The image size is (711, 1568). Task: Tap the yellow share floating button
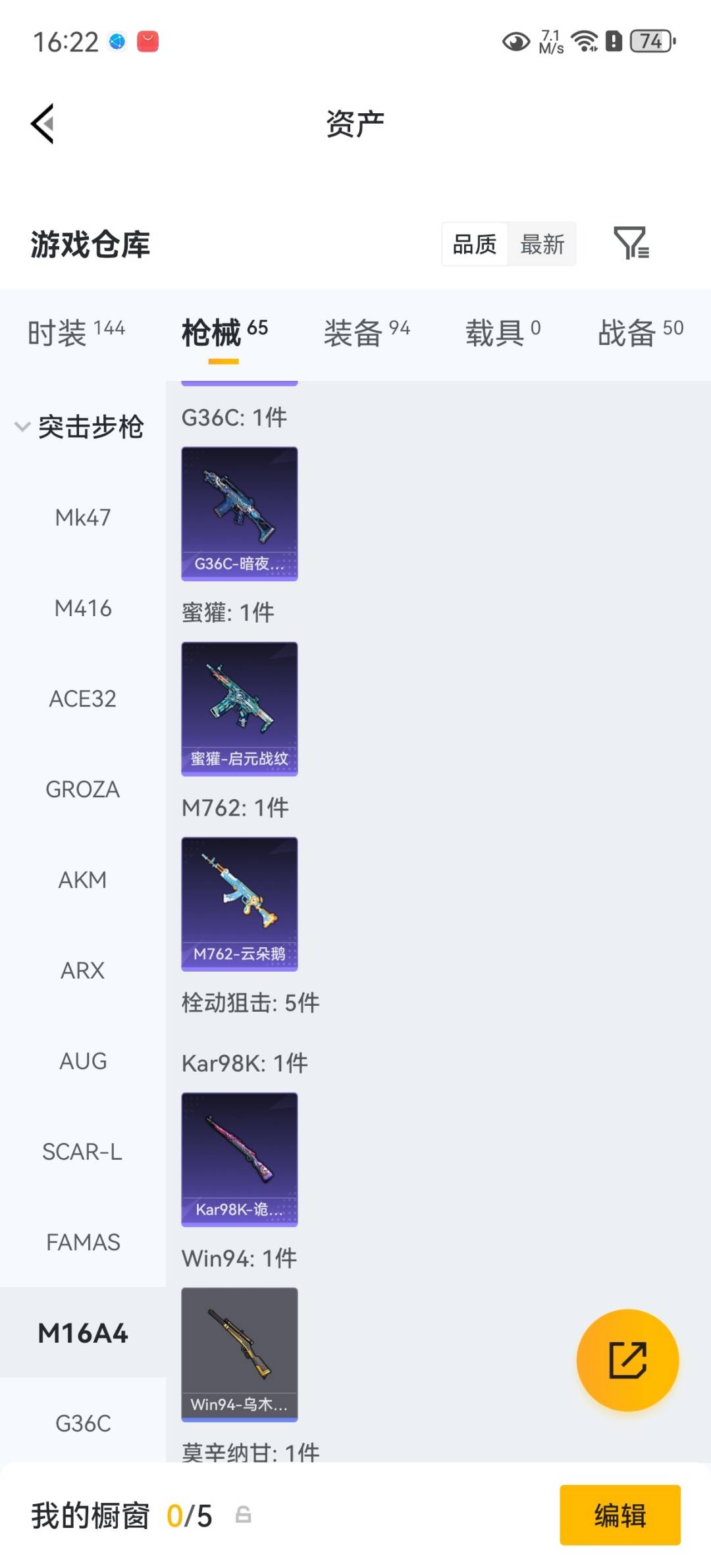(x=628, y=1359)
